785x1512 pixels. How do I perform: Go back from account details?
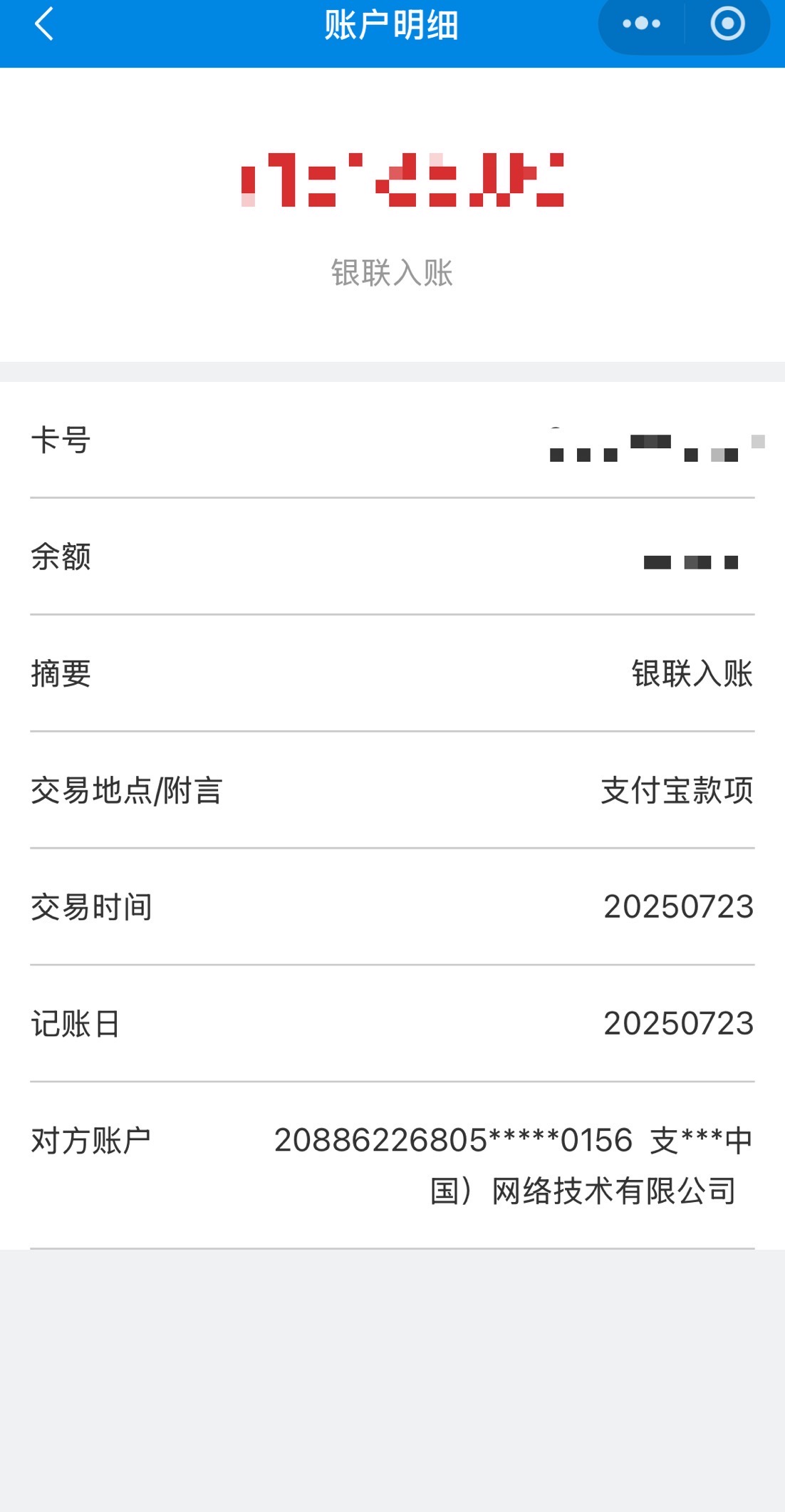point(44,24)
